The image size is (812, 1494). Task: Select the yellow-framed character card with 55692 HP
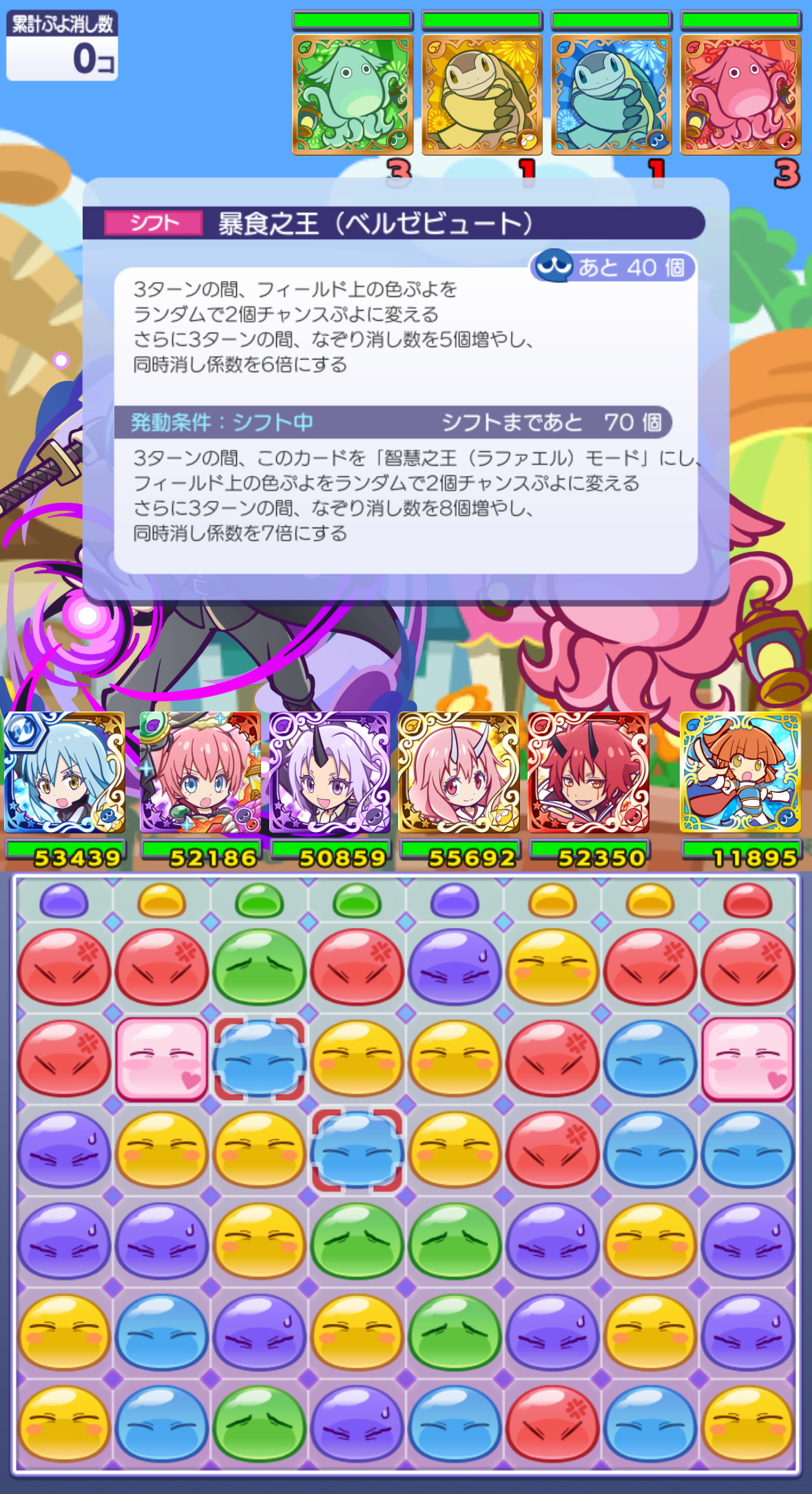click(x=459, y=773)
